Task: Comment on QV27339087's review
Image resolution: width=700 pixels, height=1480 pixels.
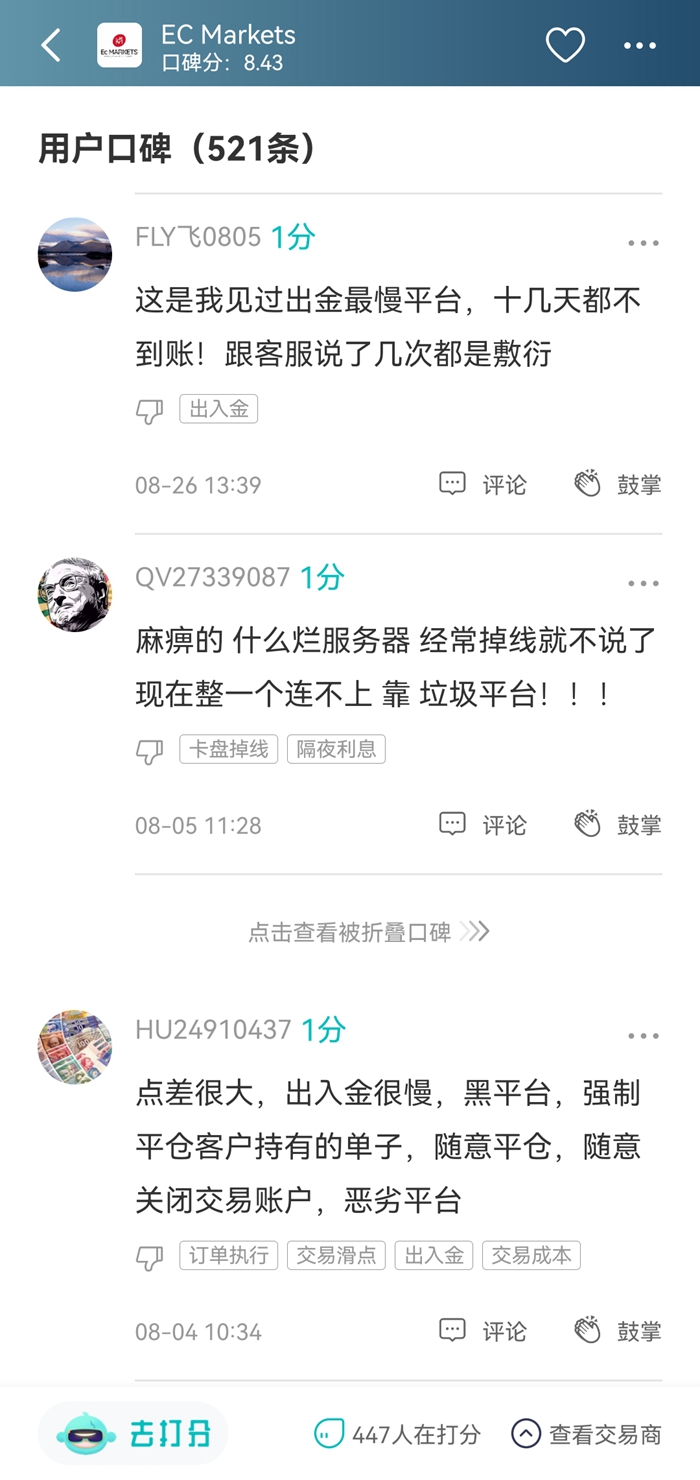Action: pos(483,825)
